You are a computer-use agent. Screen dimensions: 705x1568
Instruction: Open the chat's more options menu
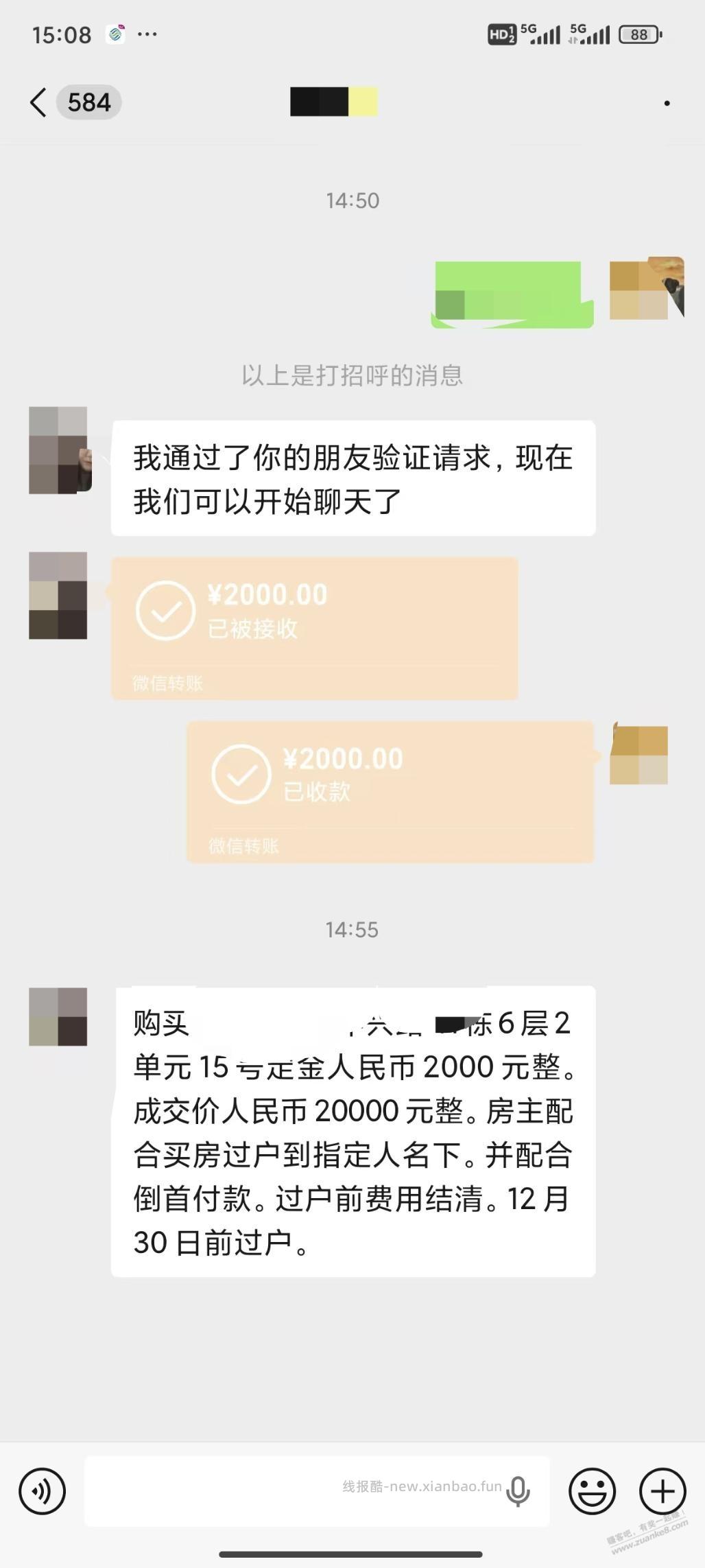[x=666, y=103]
